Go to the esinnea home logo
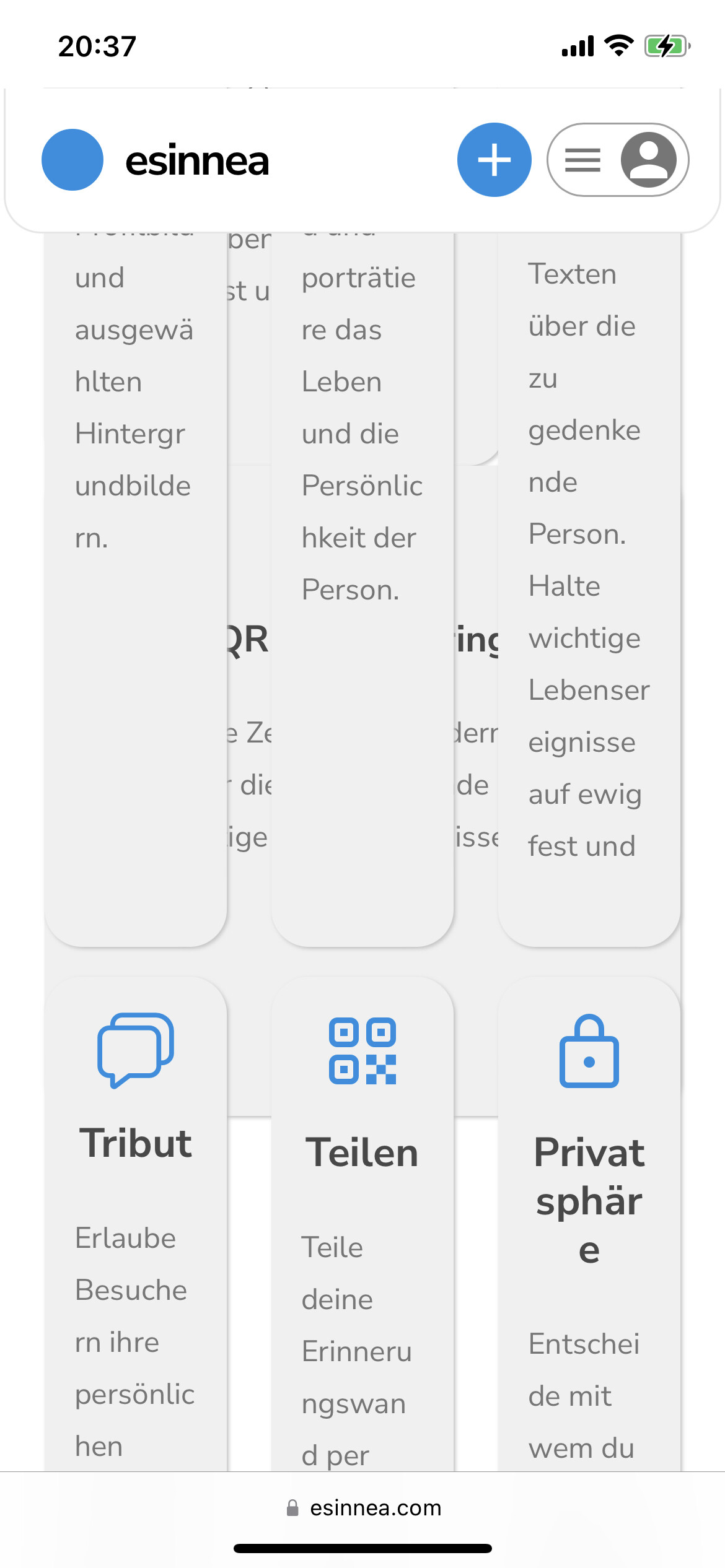Viewport: 725px width, 1568px height. tap(156, 160)
